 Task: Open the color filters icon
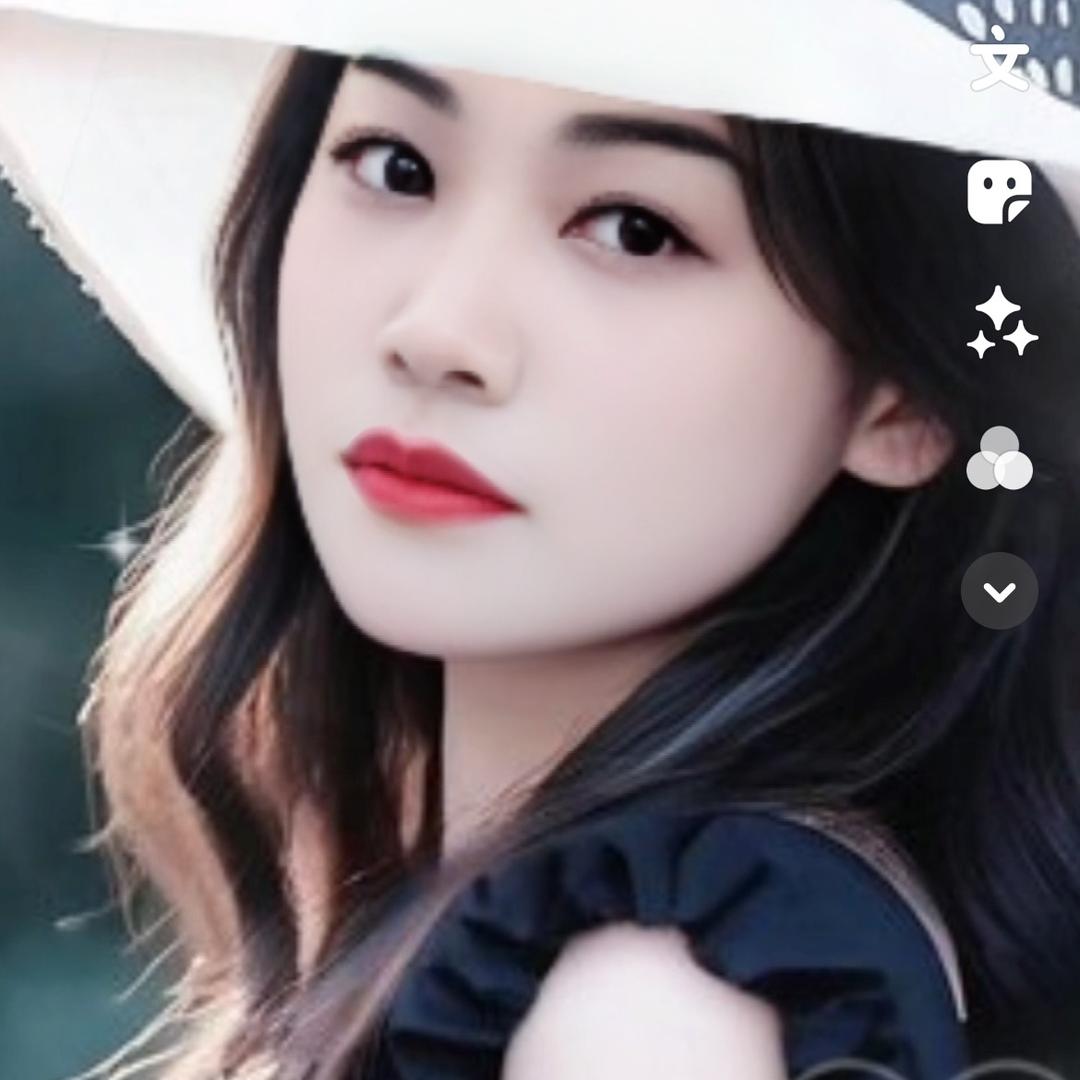[999, 459]
